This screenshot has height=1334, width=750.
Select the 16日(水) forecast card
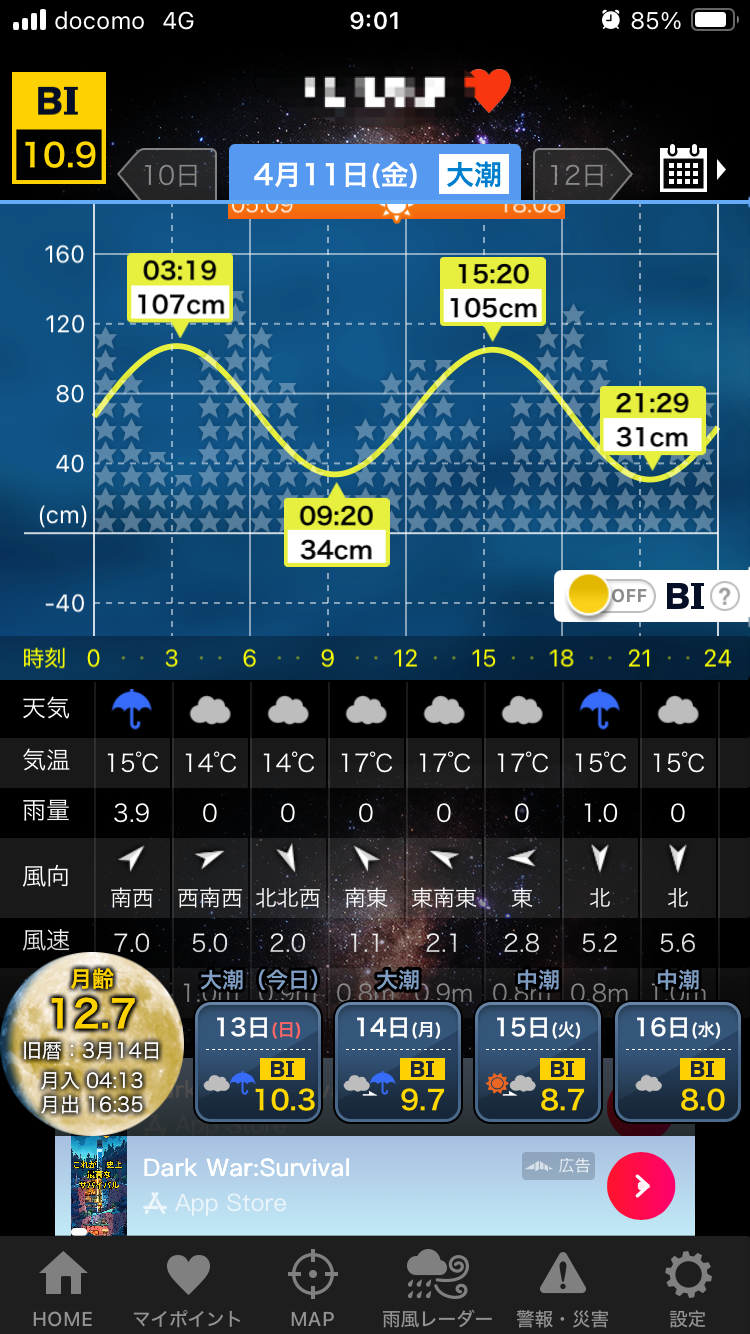(678, 1061)
